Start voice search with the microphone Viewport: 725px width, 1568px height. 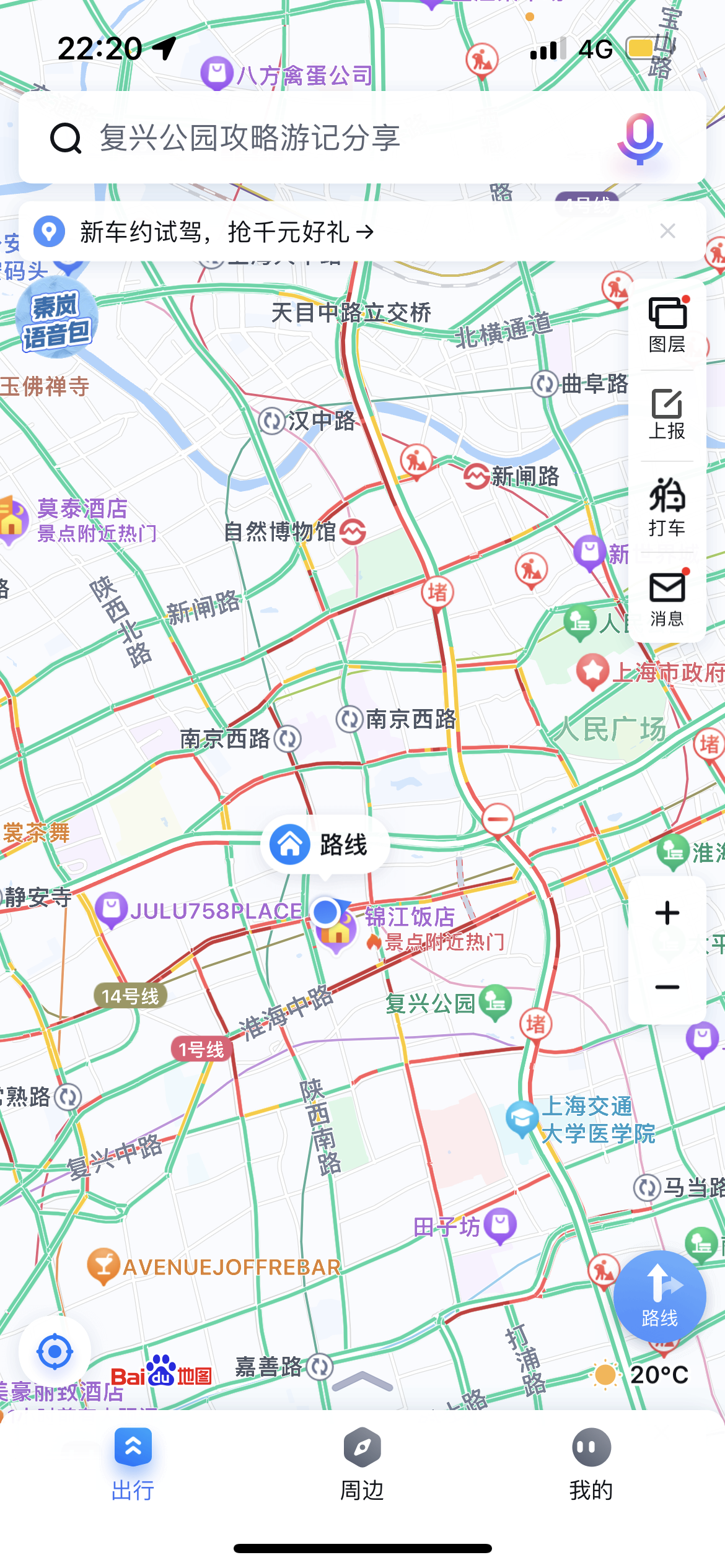[x=640, y=138]
